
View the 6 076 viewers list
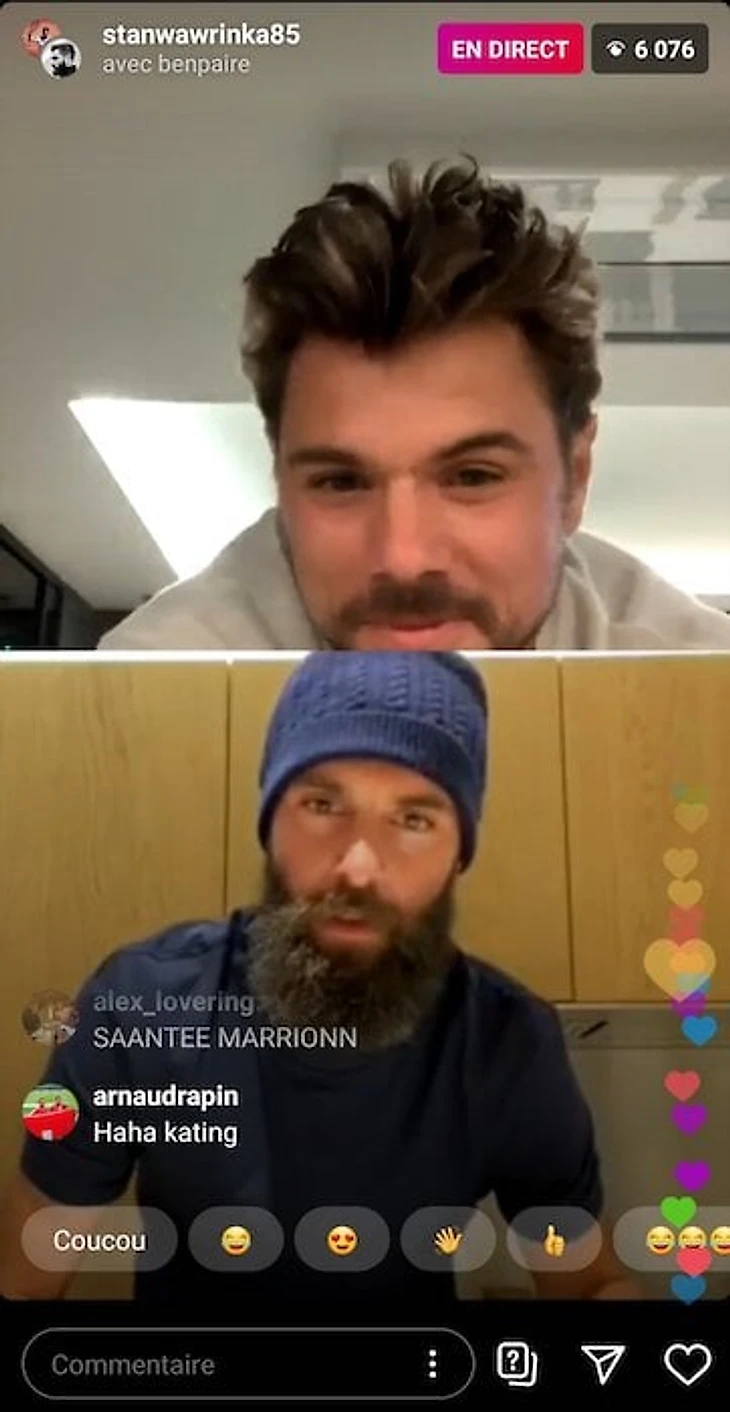coord(649,49)
